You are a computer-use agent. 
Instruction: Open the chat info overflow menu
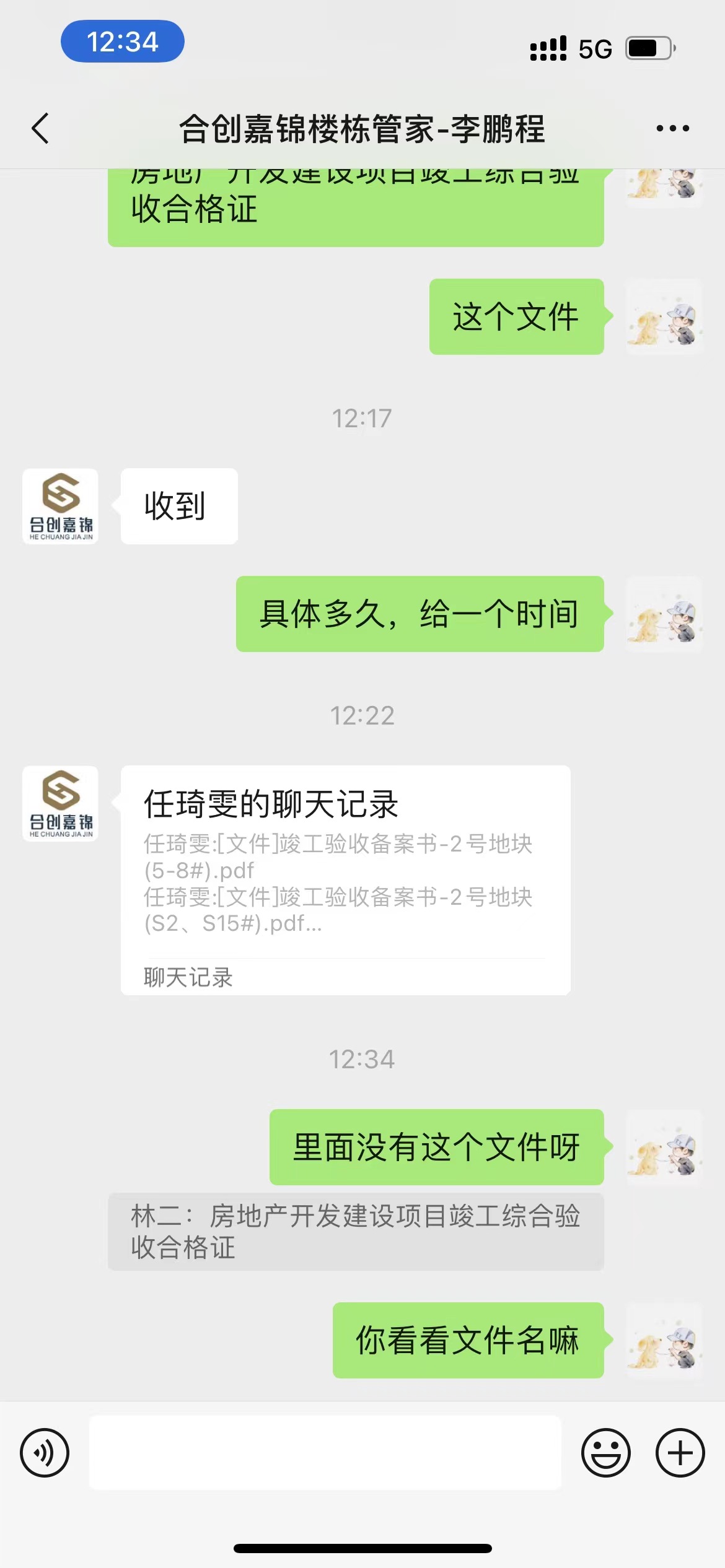(672, 129)
